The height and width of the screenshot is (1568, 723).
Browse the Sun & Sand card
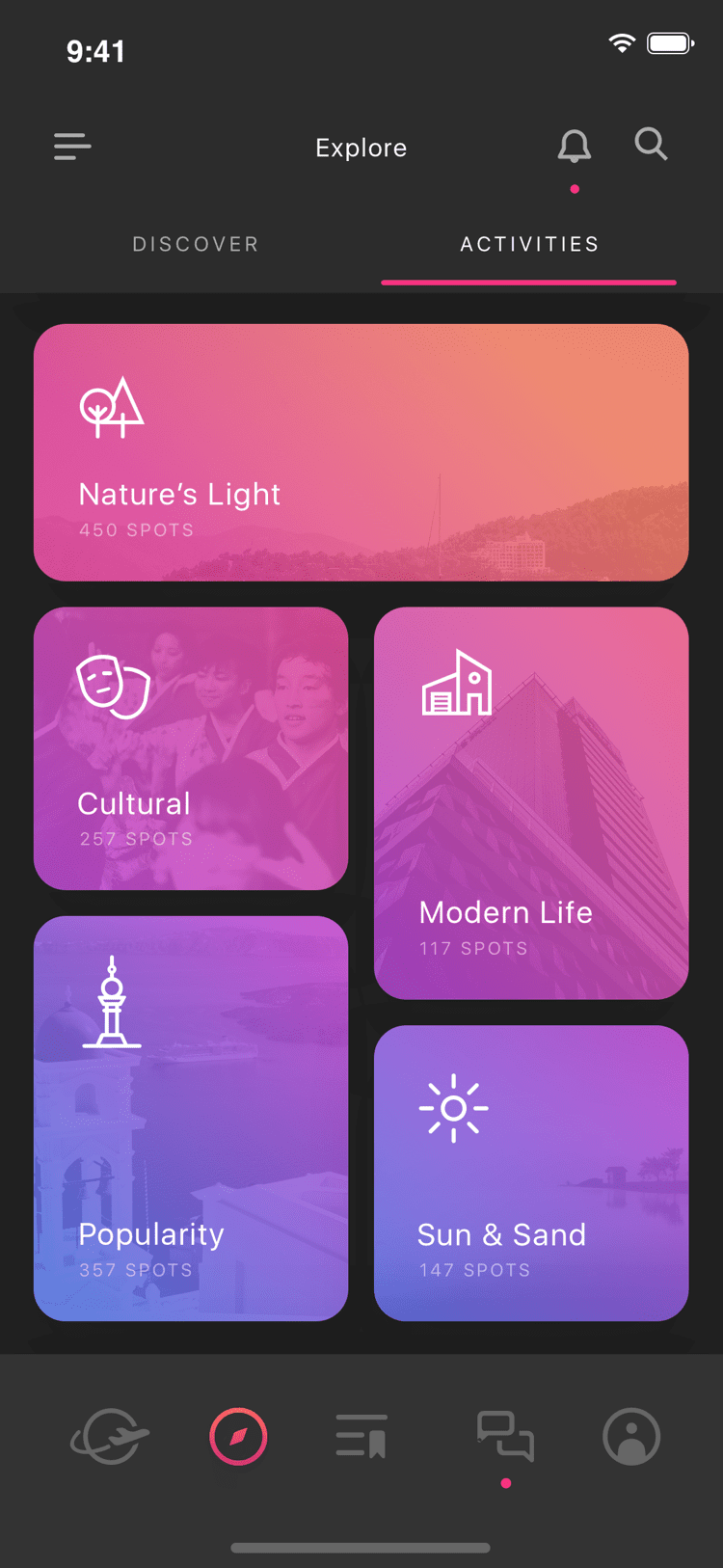click(x=531, y=1174)
